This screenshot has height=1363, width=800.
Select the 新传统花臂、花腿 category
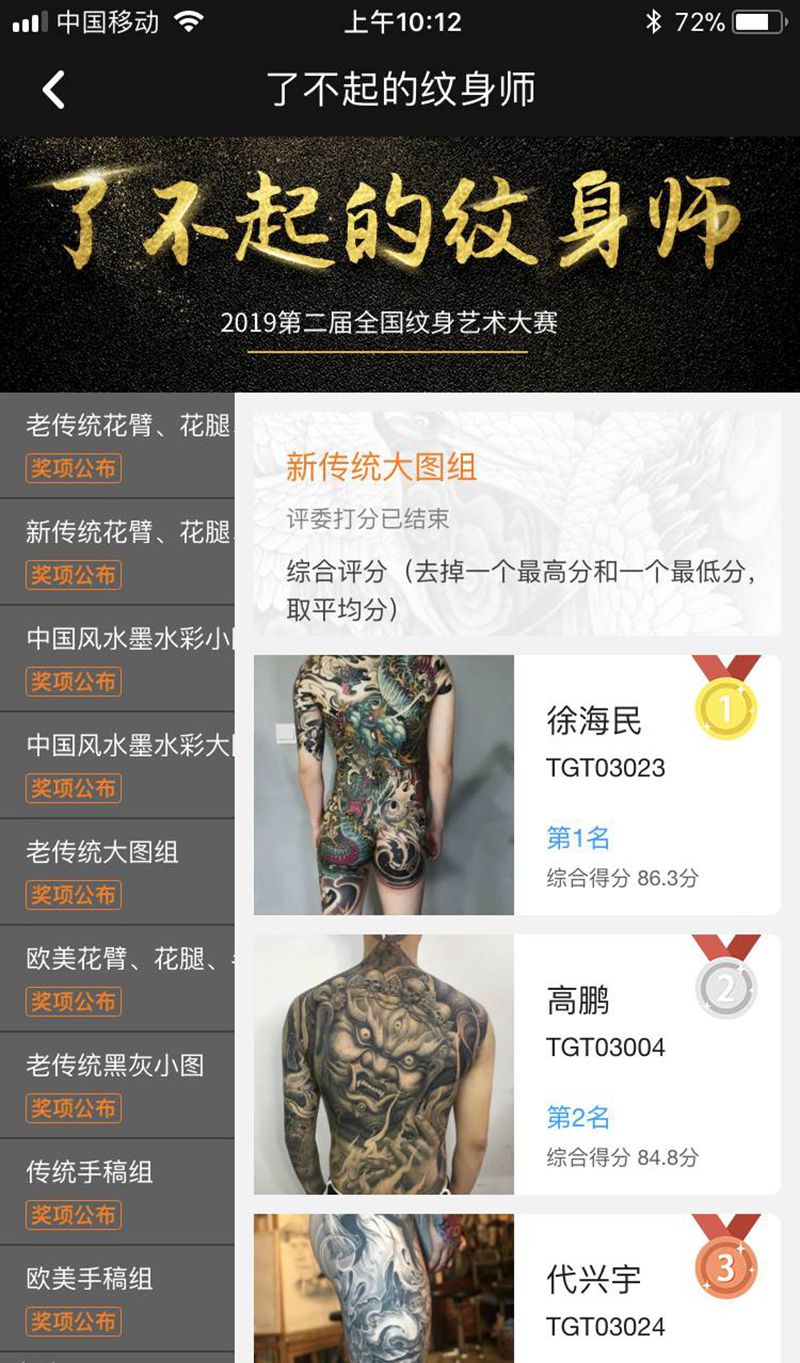117,551
